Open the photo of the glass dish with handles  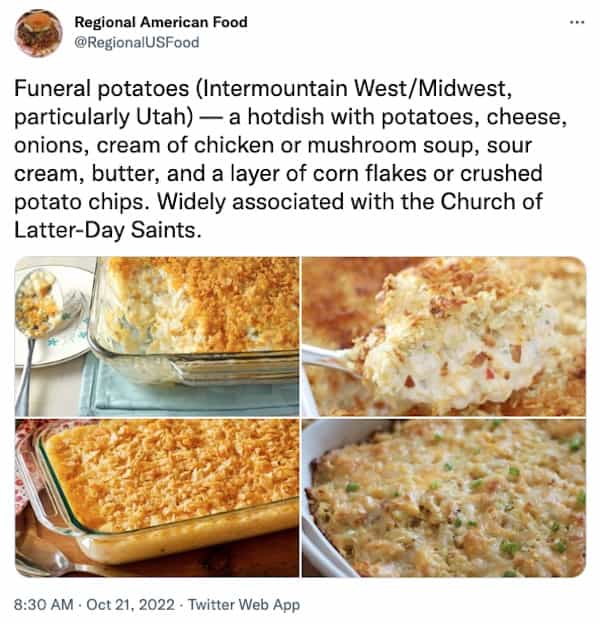click(x=157, y=498)
